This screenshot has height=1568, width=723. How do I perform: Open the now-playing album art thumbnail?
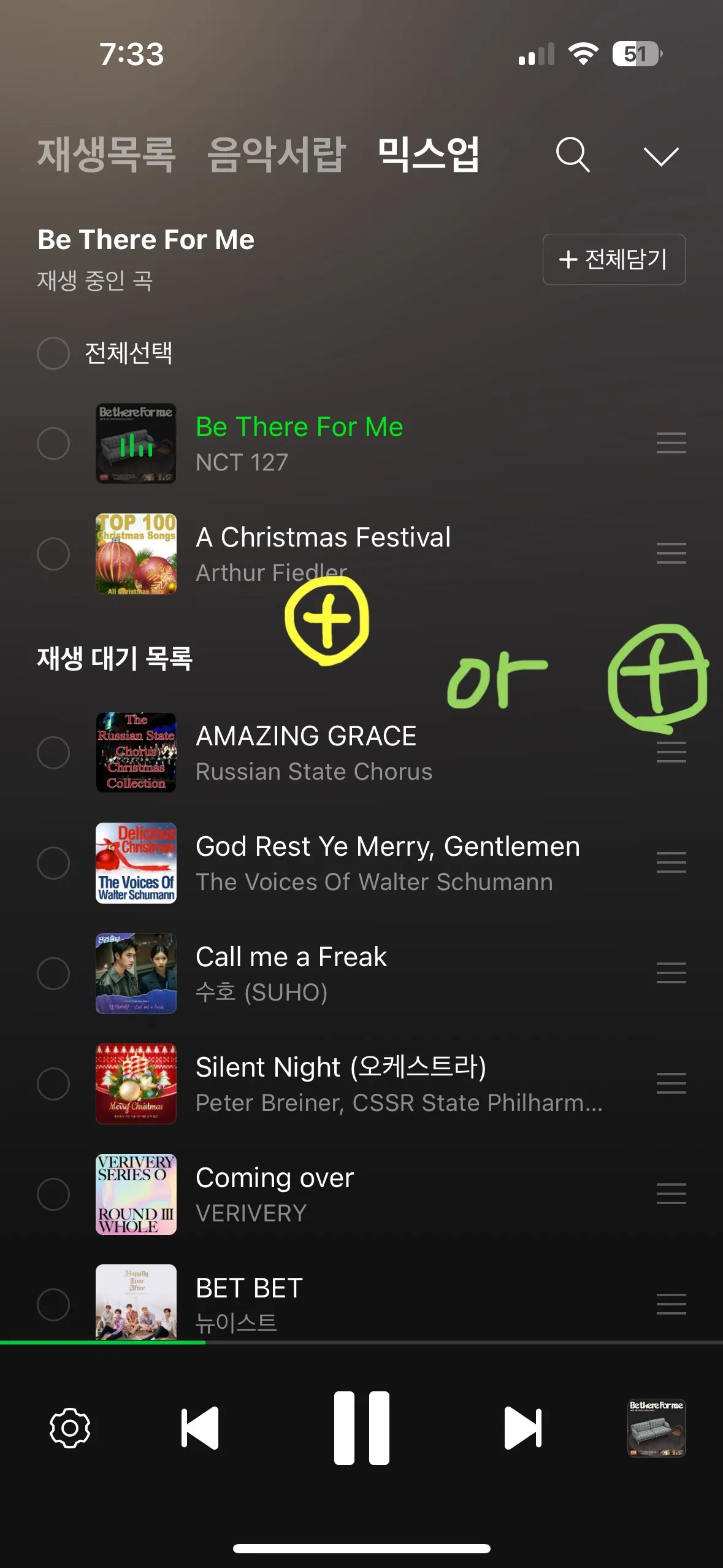point(656,1428)
